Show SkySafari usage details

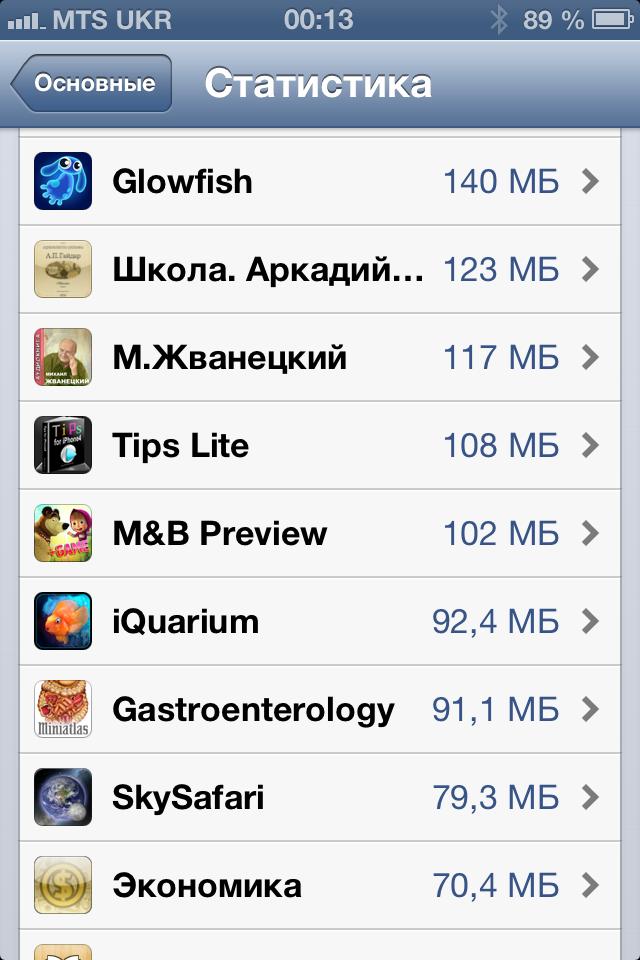tap(320, 797)
